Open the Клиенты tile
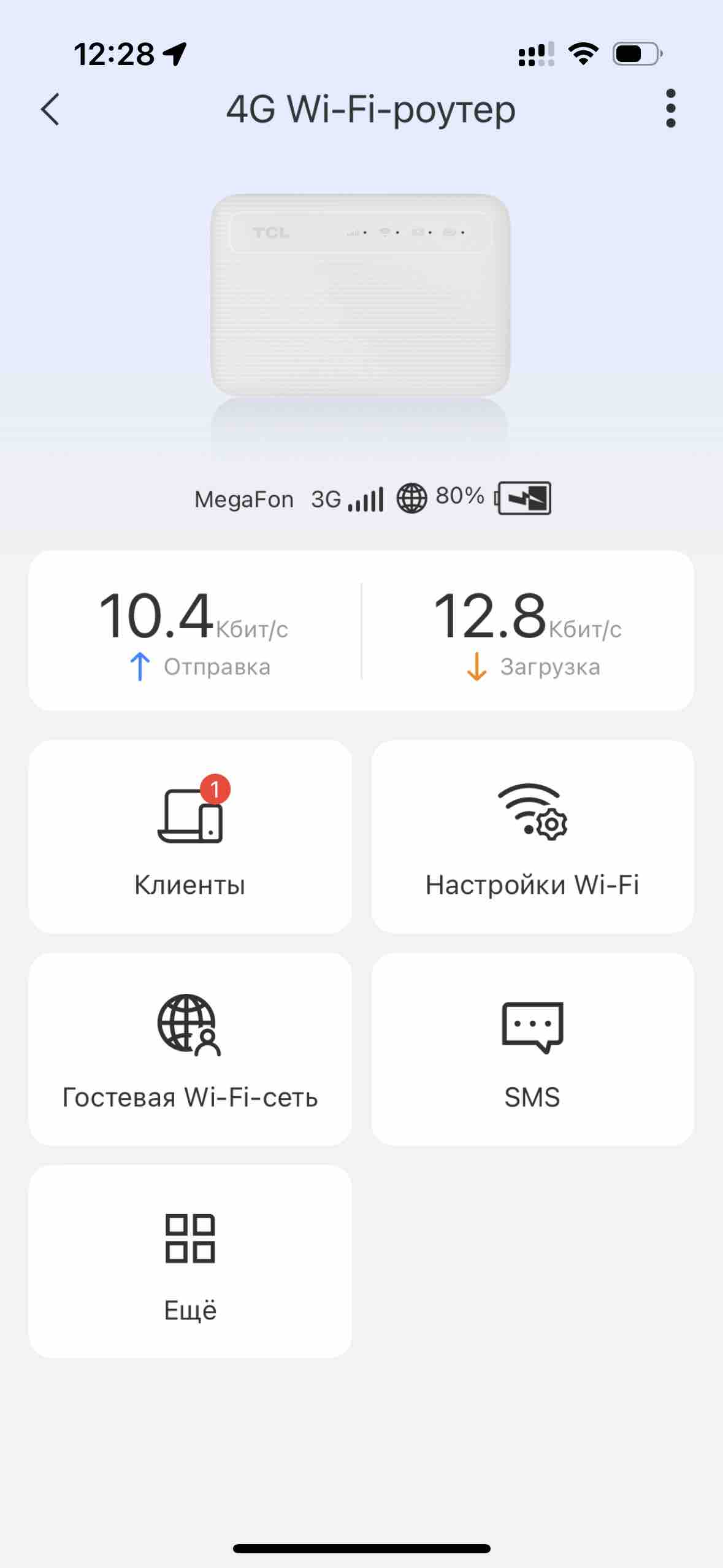 [190, 836]
